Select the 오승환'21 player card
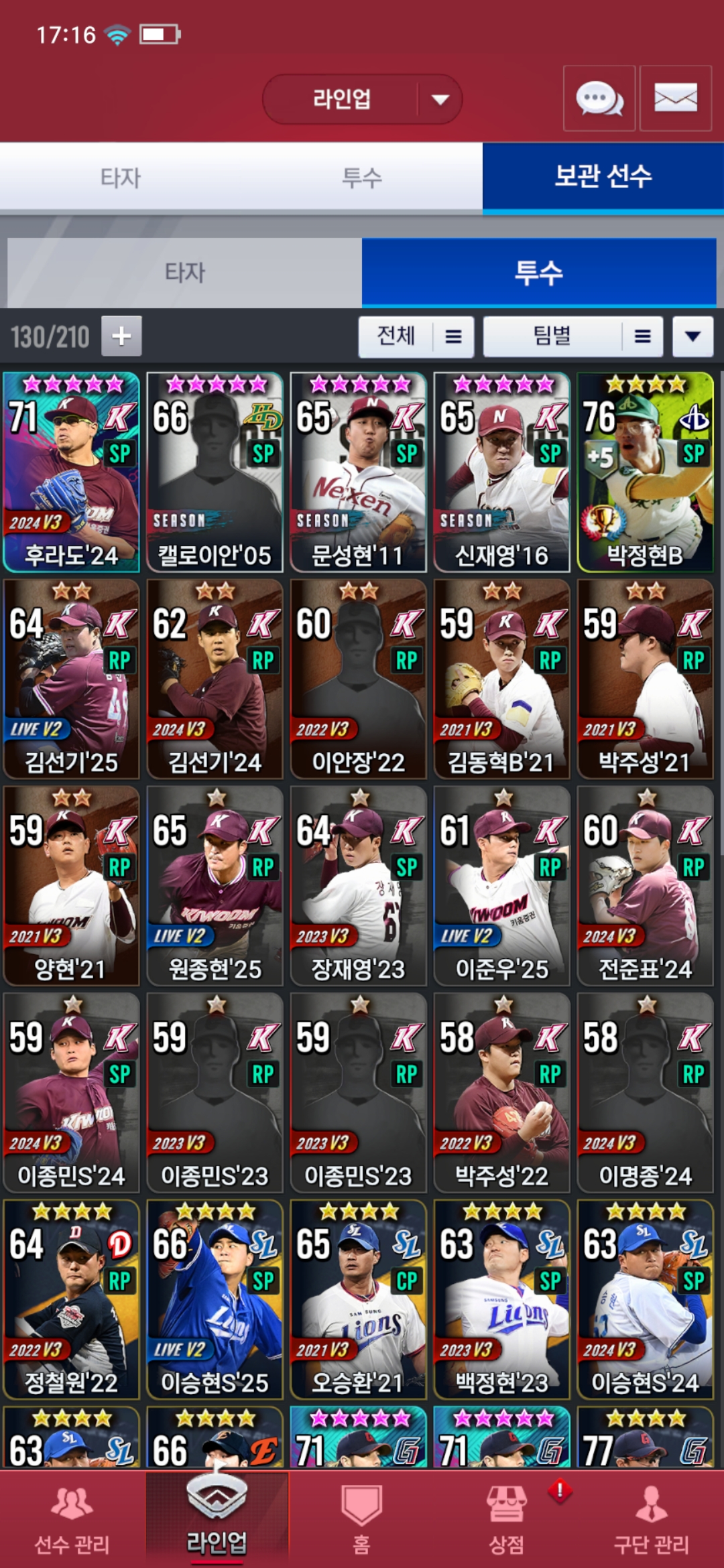 pyautogui.click(x=359, y=1299)
